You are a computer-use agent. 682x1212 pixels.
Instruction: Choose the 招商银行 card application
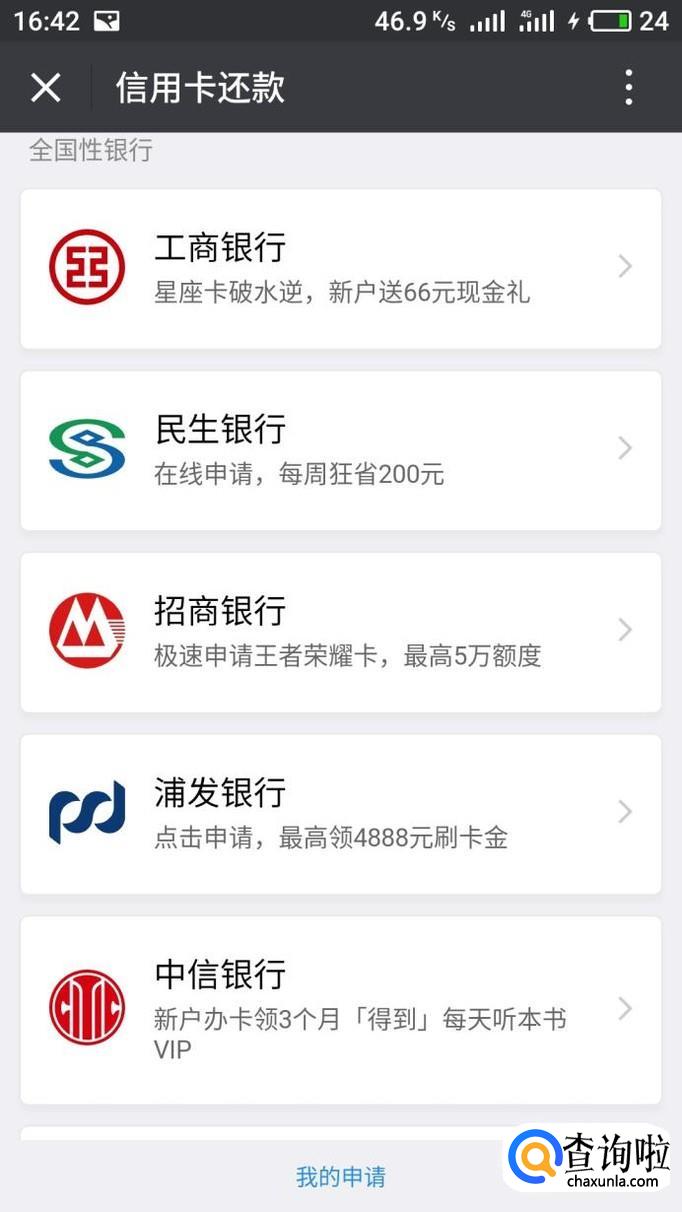click(340, 632)
